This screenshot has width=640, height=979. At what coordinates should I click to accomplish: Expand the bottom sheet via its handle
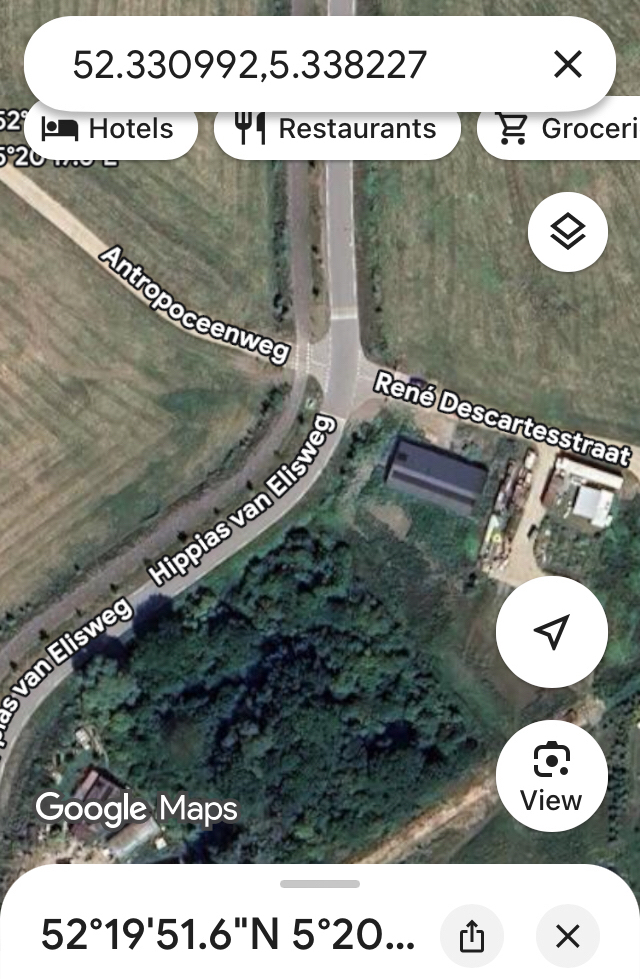(320, 884)
